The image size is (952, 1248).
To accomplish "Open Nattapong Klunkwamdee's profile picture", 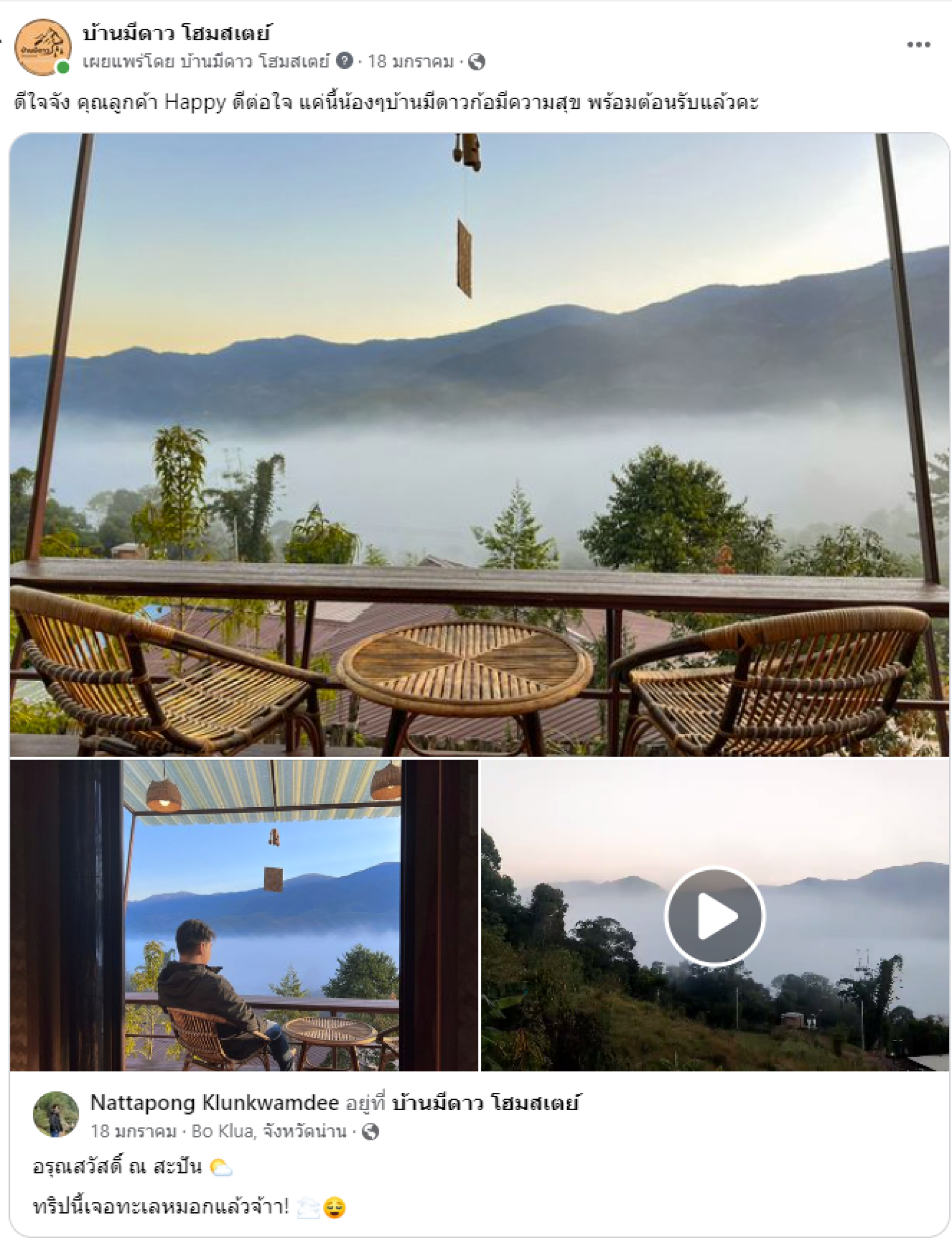I will (56, 1114).
